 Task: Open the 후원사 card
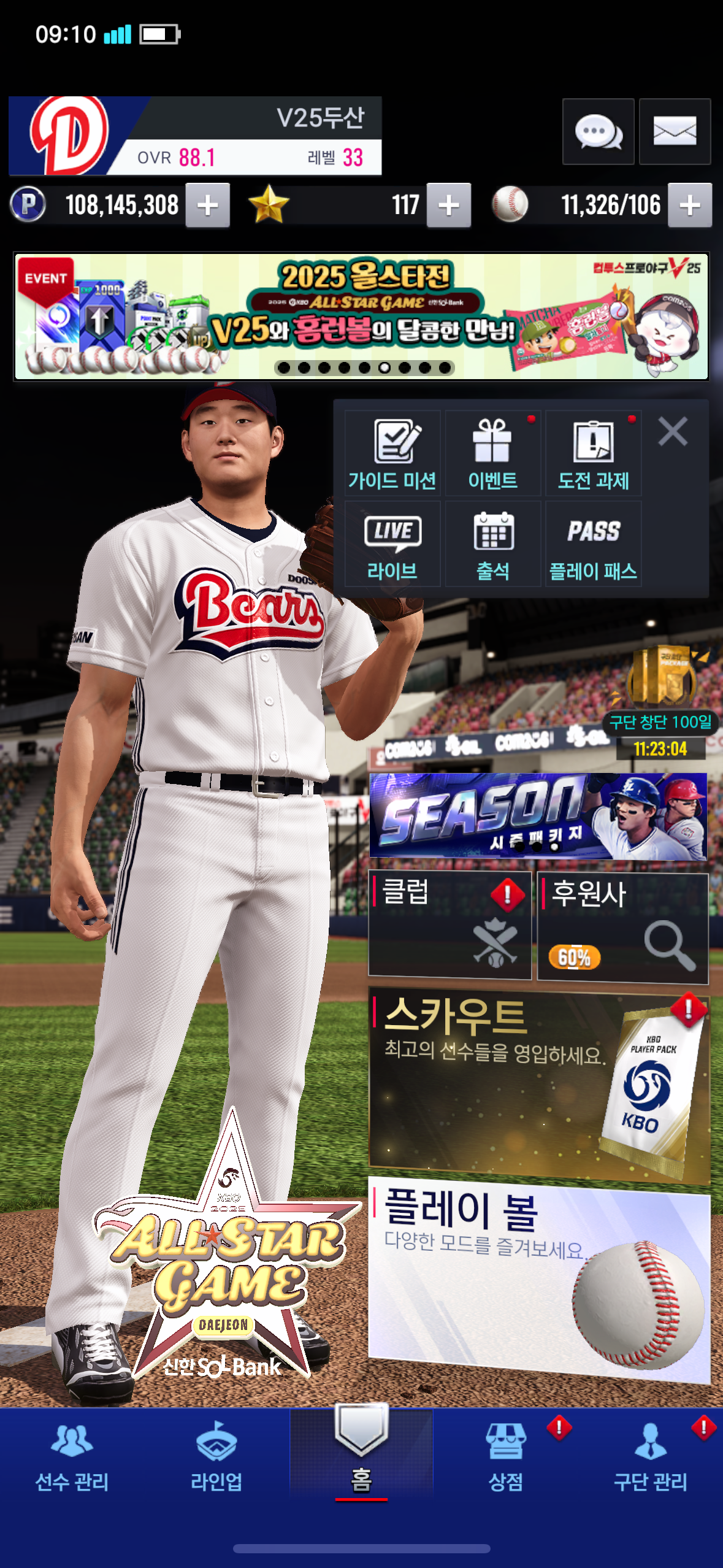622,926
